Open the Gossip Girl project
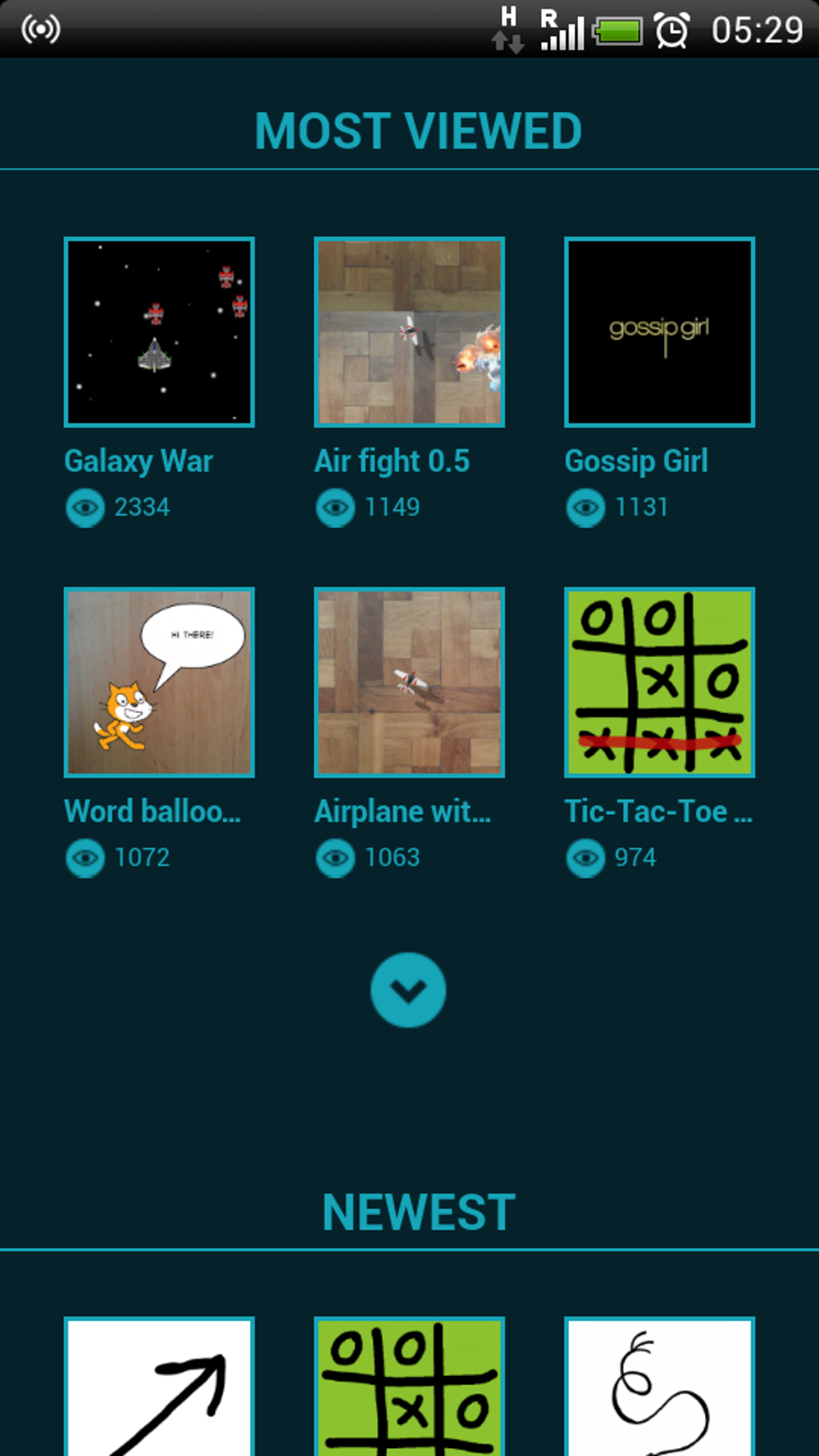 click(659, 332)
